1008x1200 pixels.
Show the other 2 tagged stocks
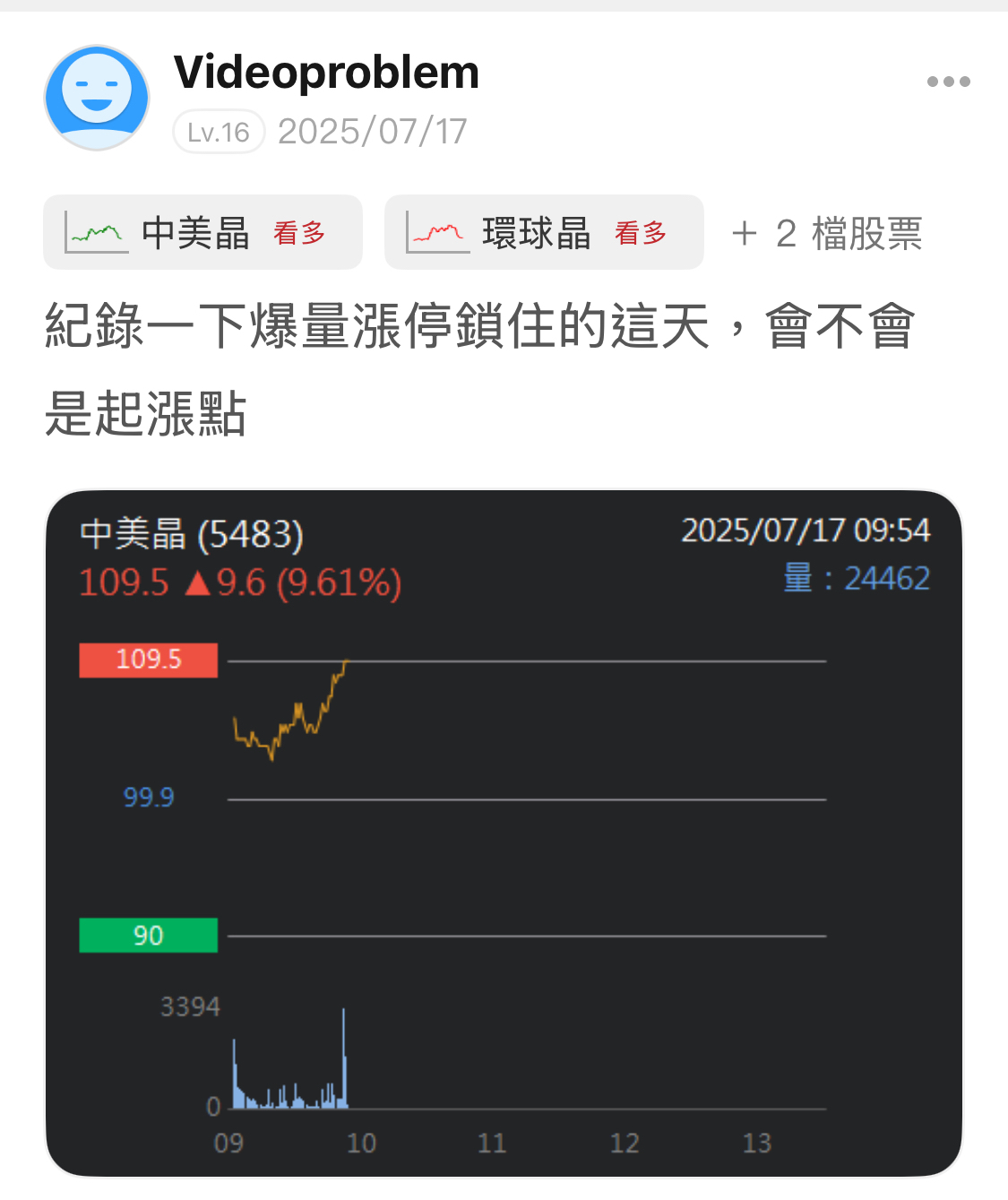click(826, 234)
